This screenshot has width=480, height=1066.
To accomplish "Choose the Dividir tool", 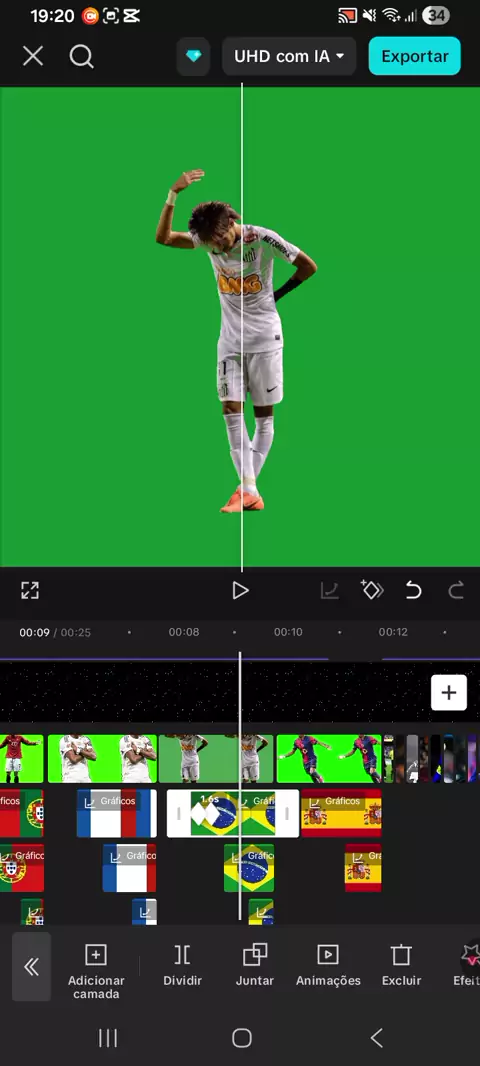I will point(182,965).
